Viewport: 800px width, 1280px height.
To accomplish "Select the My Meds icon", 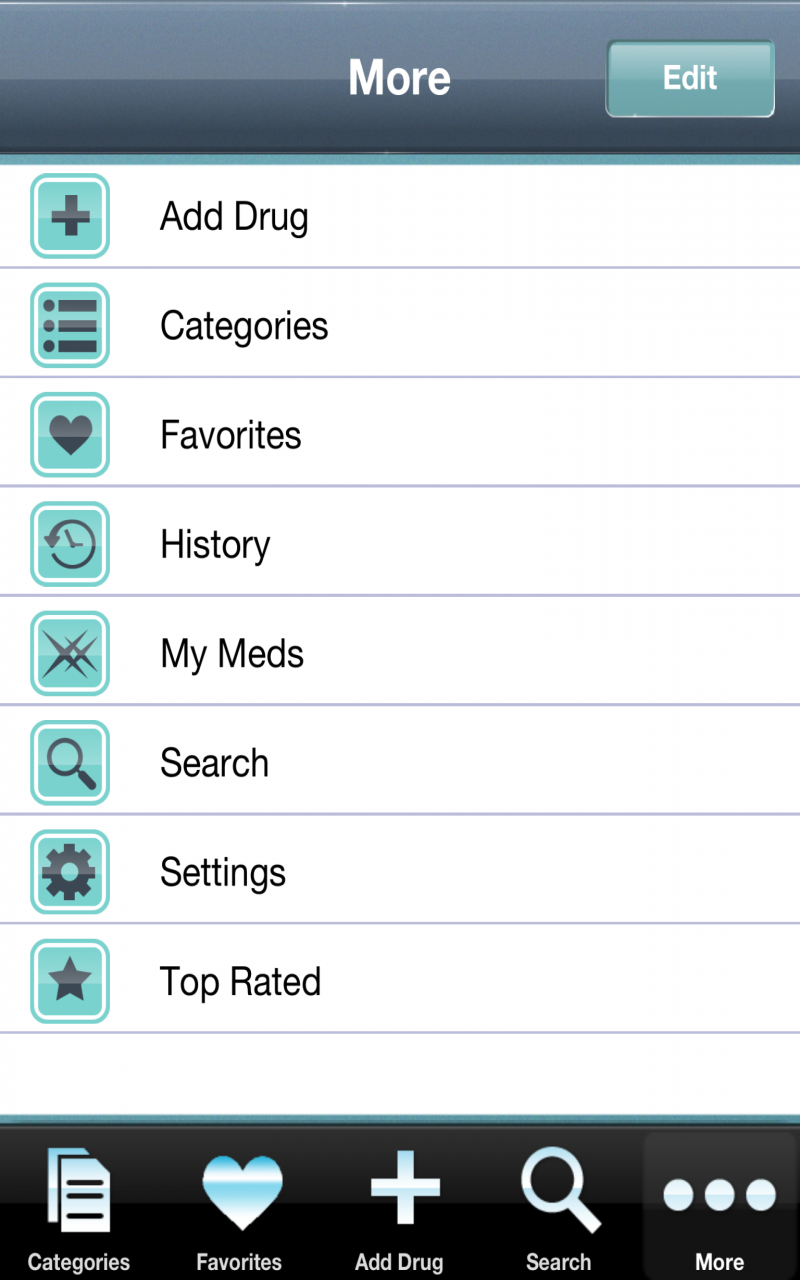I will point(69,652).
